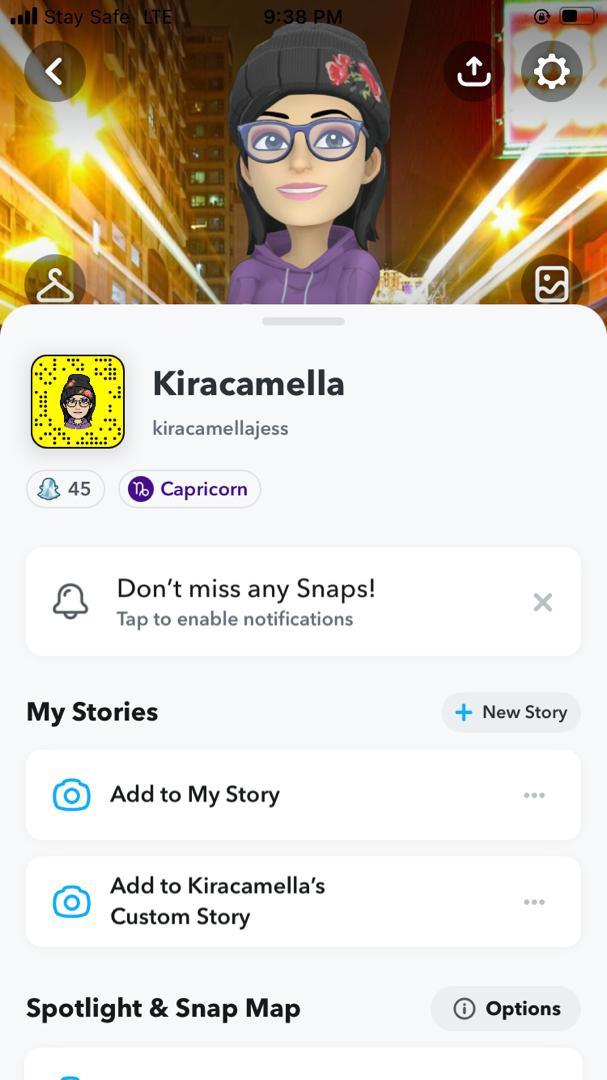This screenshot has height=1080, width=607.
Task: Share profile via the upload icon
Action: 473,71
